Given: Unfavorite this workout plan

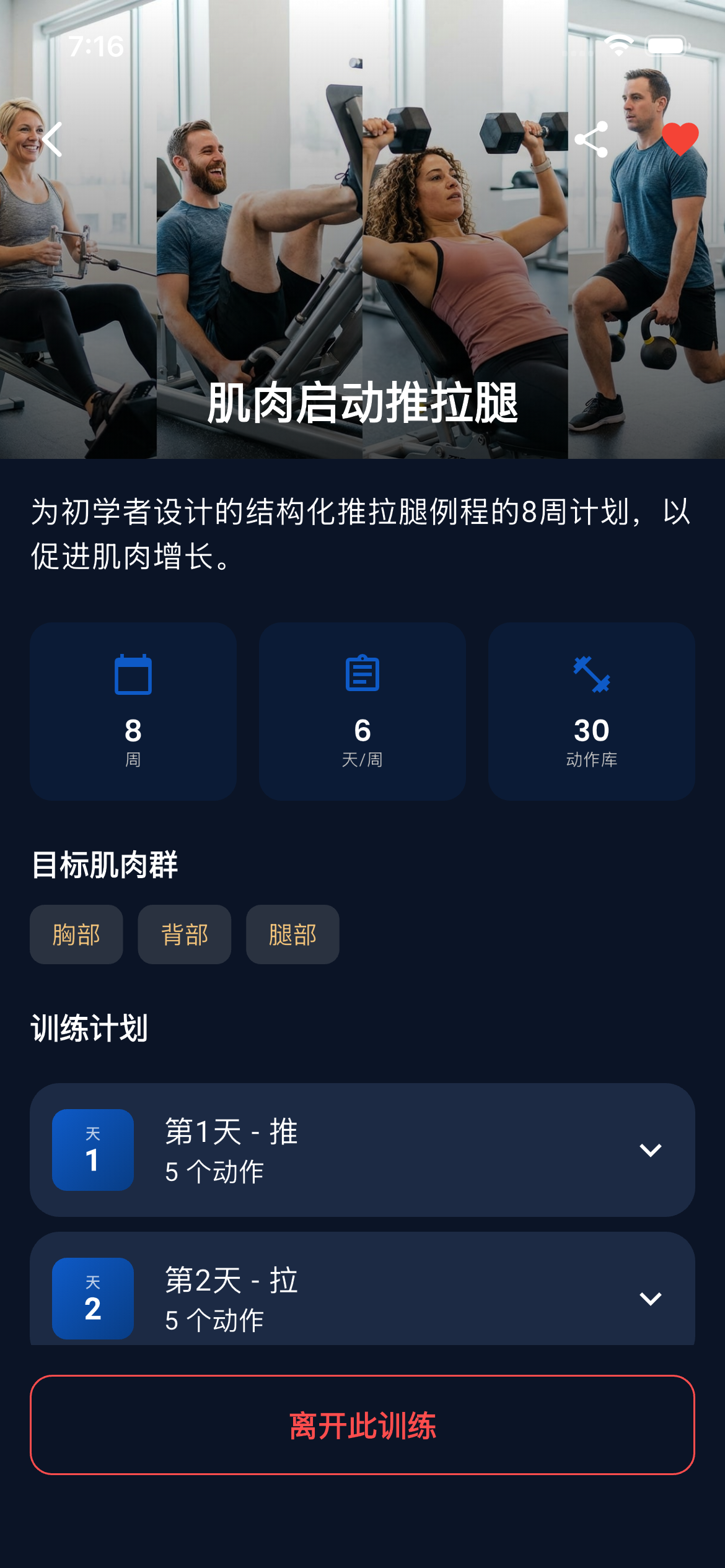Looking at the screenshot, I should (679, 137).
